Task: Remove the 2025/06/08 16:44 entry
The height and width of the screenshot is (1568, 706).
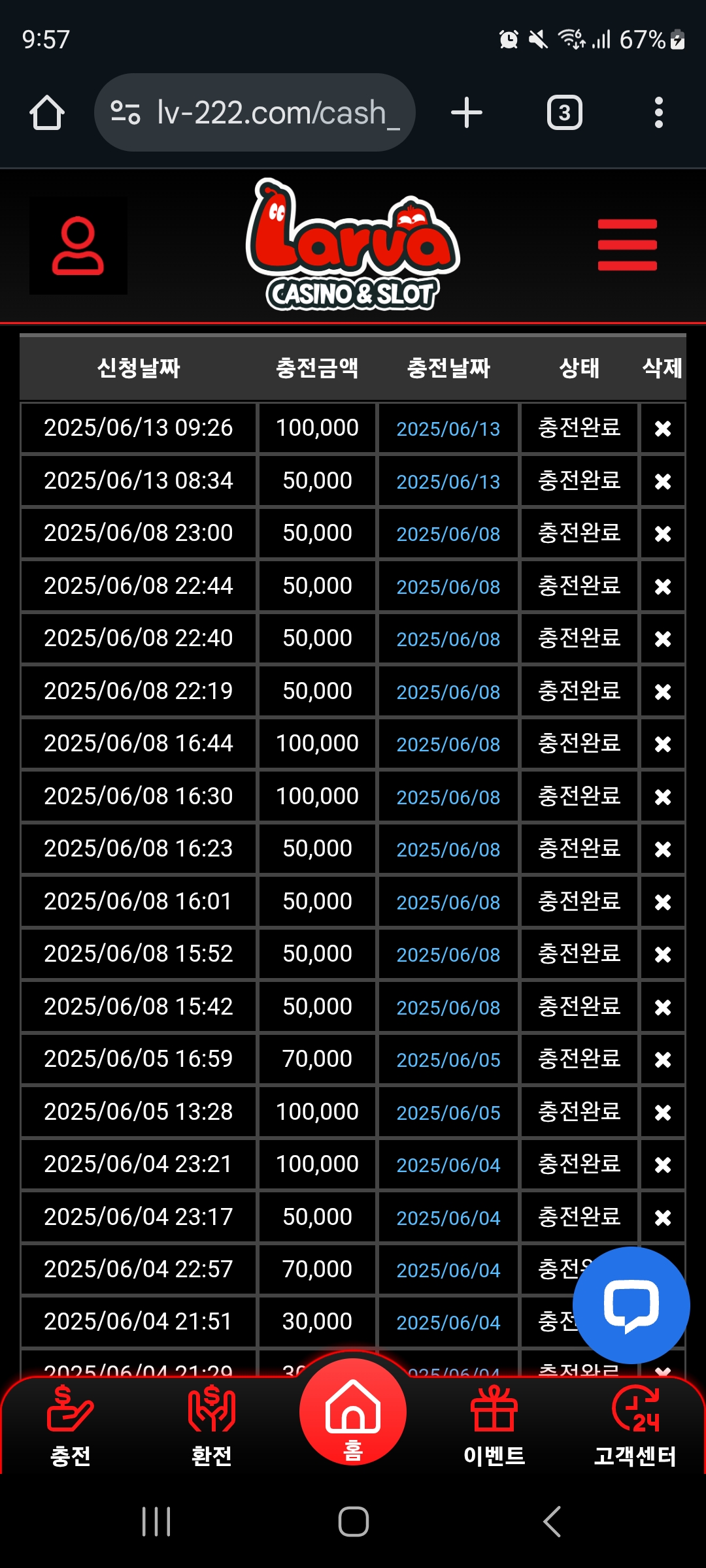Action: click(x=662, y=744)
